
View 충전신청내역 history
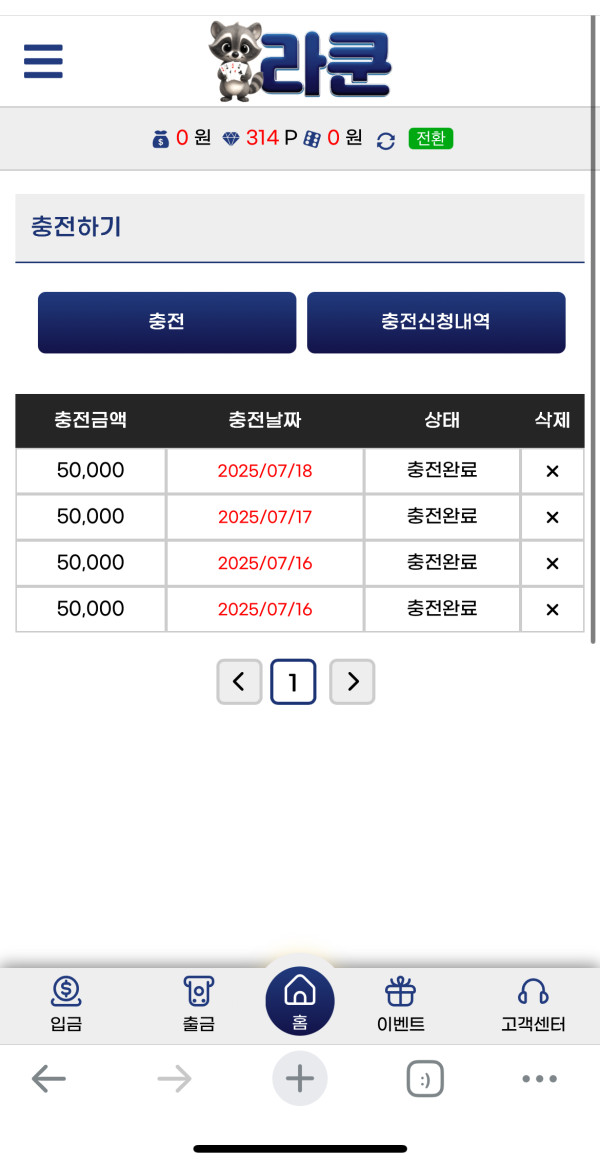436,322
